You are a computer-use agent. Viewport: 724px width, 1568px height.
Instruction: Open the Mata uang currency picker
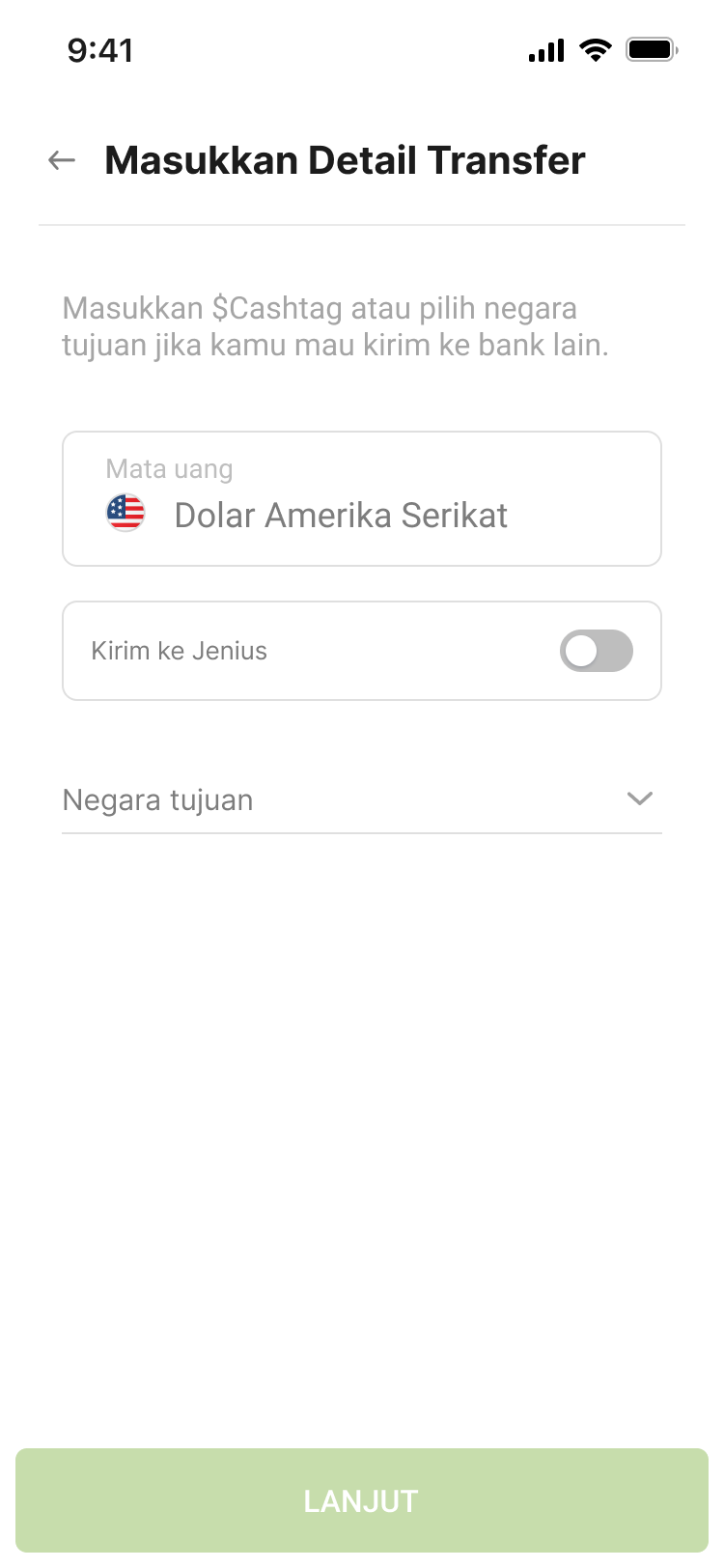(361, 498)
